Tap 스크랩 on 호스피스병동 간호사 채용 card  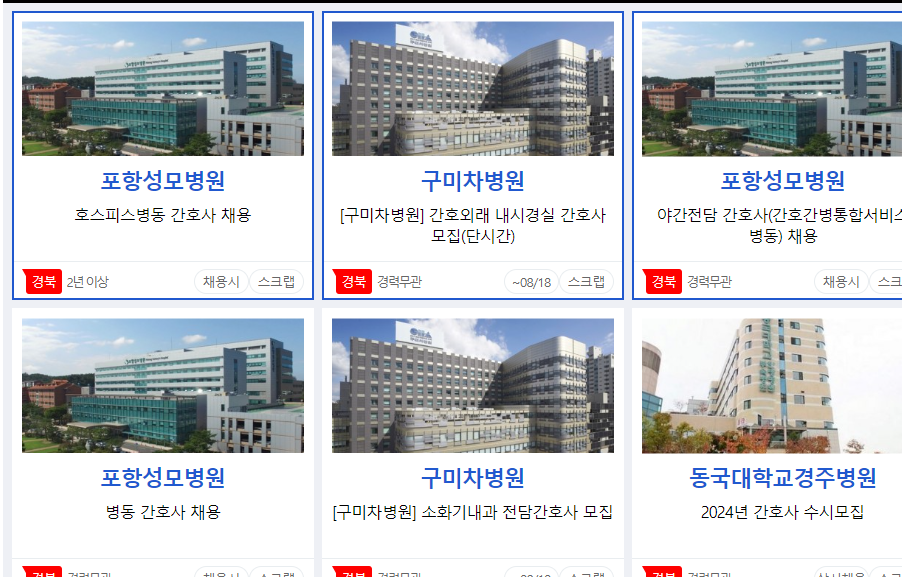pyautogui.click(x=276, y=282)
